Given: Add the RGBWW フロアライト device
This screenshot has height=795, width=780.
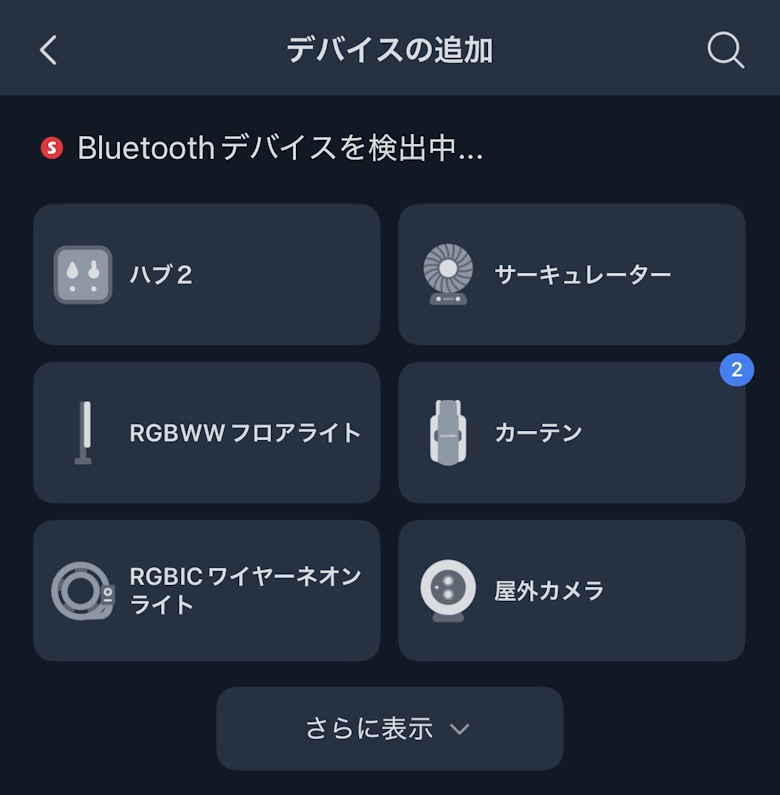Looking at the screenshot, I should click(207, 433).
